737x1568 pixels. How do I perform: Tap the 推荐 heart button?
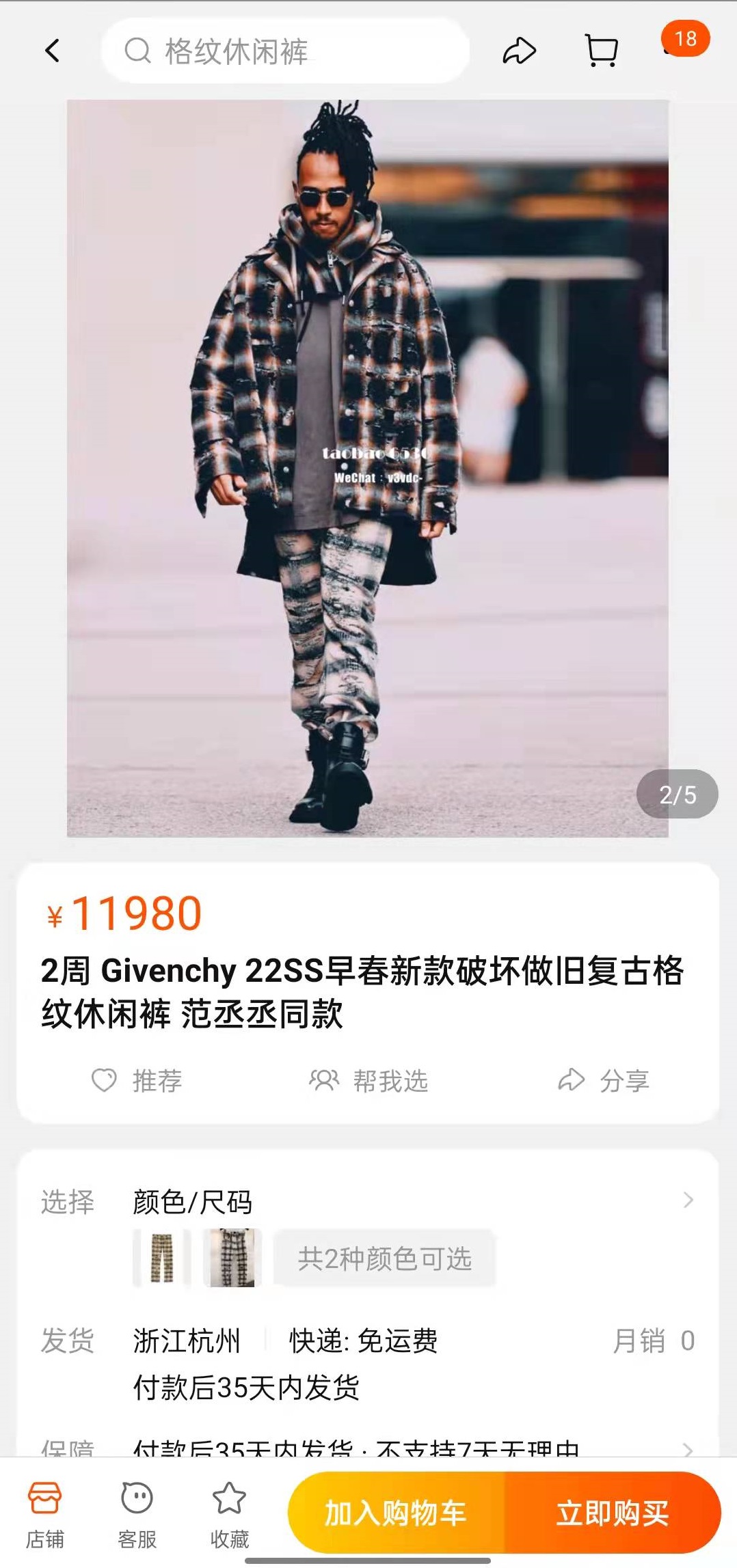pyautogui.click(x=137, y=1080)
